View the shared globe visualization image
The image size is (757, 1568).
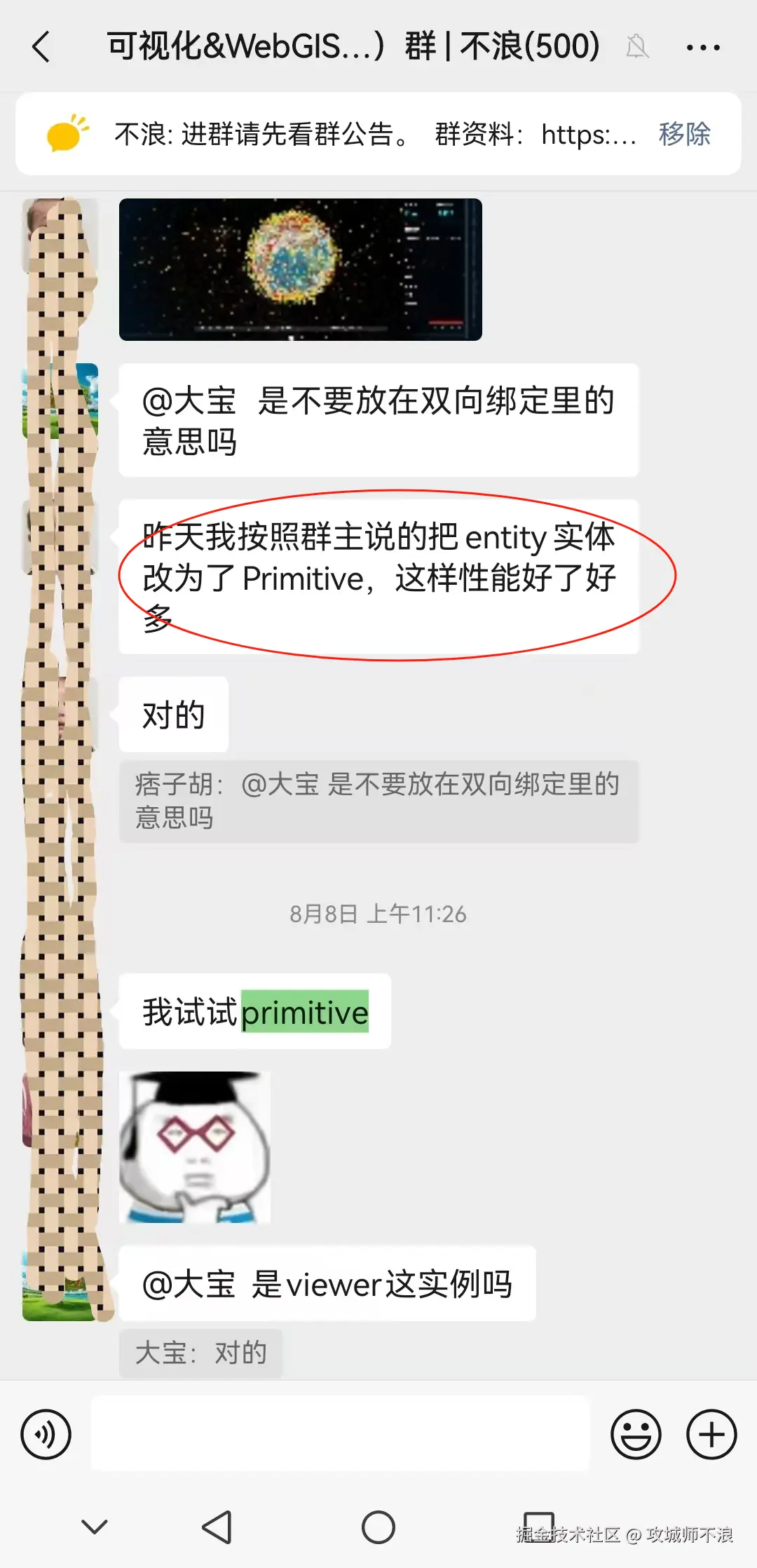[x=300, y=270]
